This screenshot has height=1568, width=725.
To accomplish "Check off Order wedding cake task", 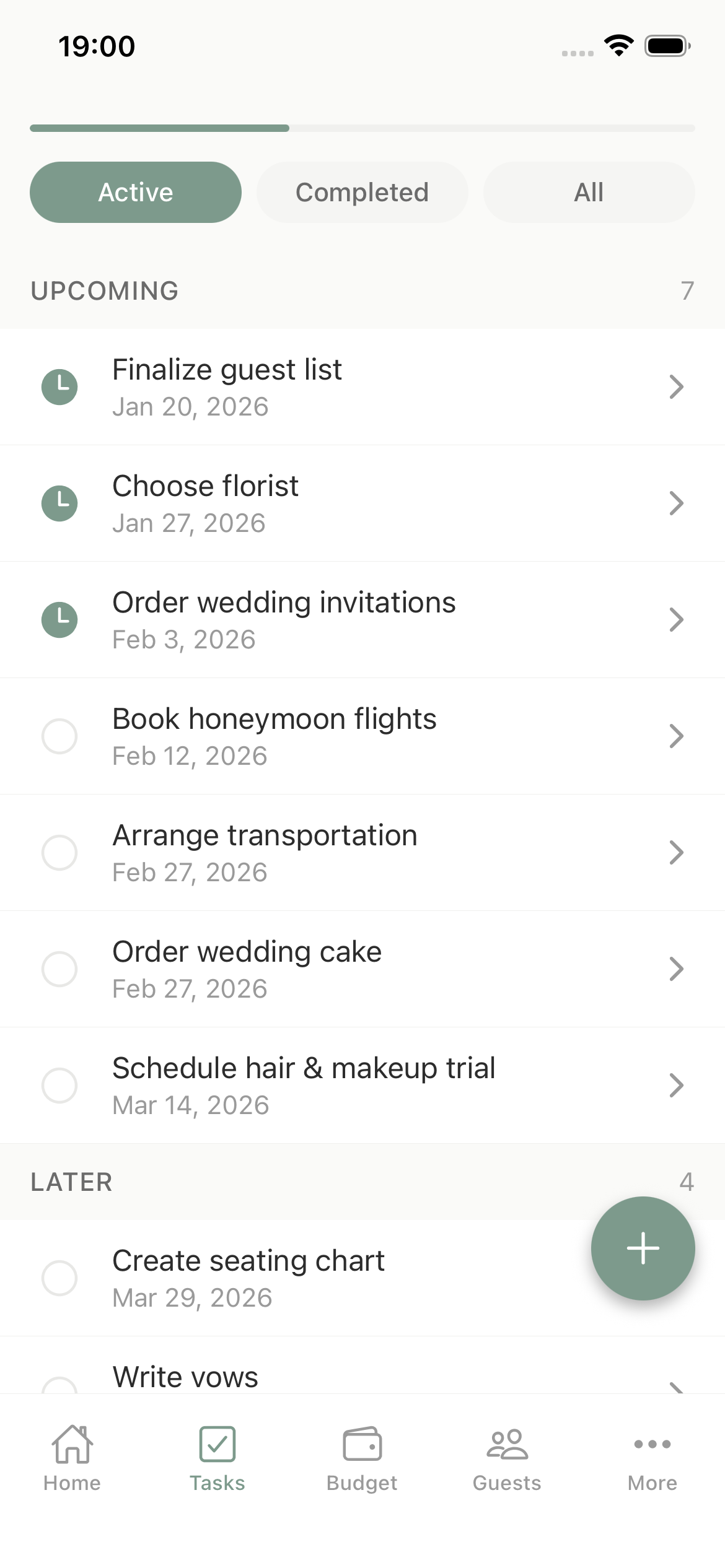I will tap(60, 969).
